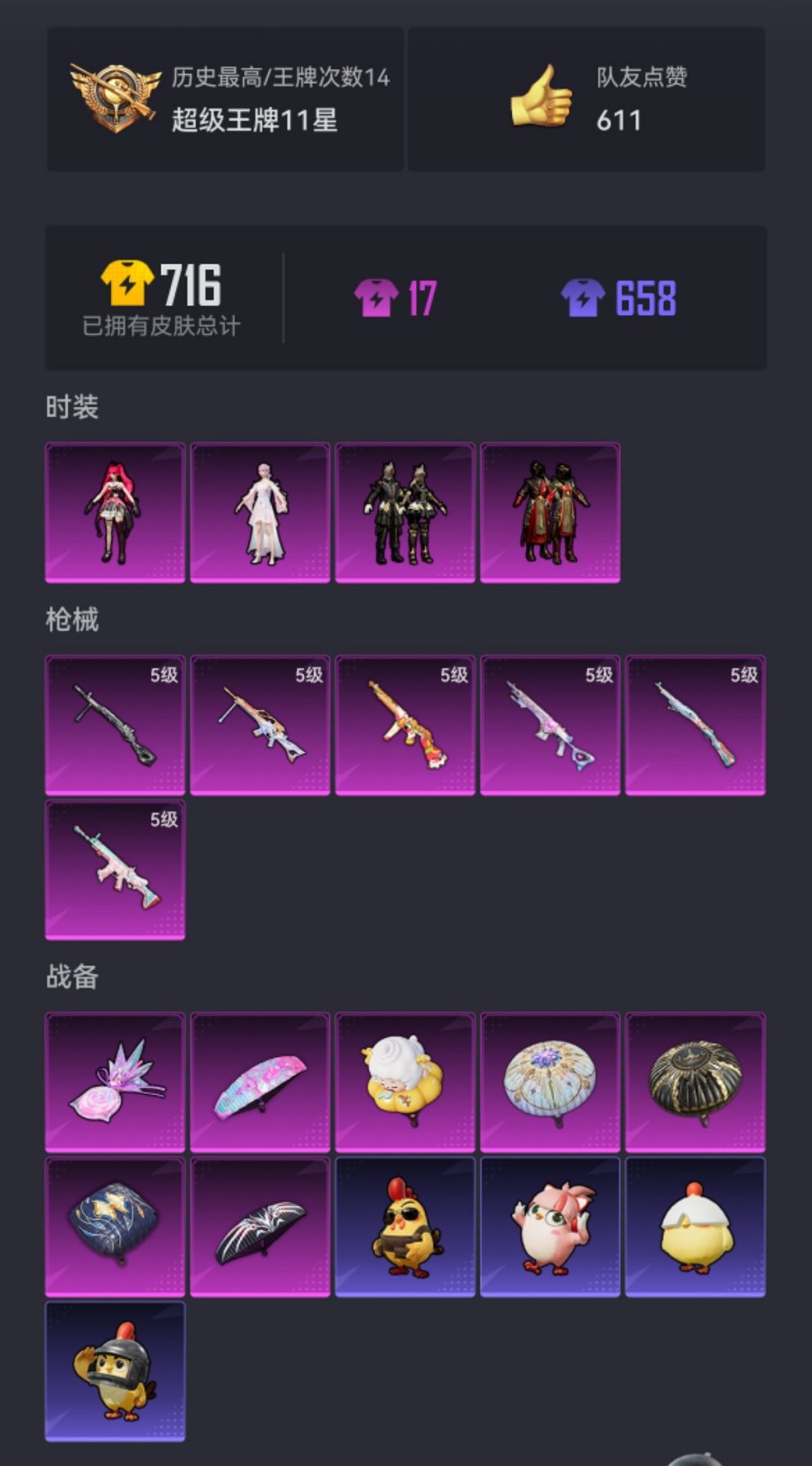View the white dress outfit tile

click(x=260, y=512)
